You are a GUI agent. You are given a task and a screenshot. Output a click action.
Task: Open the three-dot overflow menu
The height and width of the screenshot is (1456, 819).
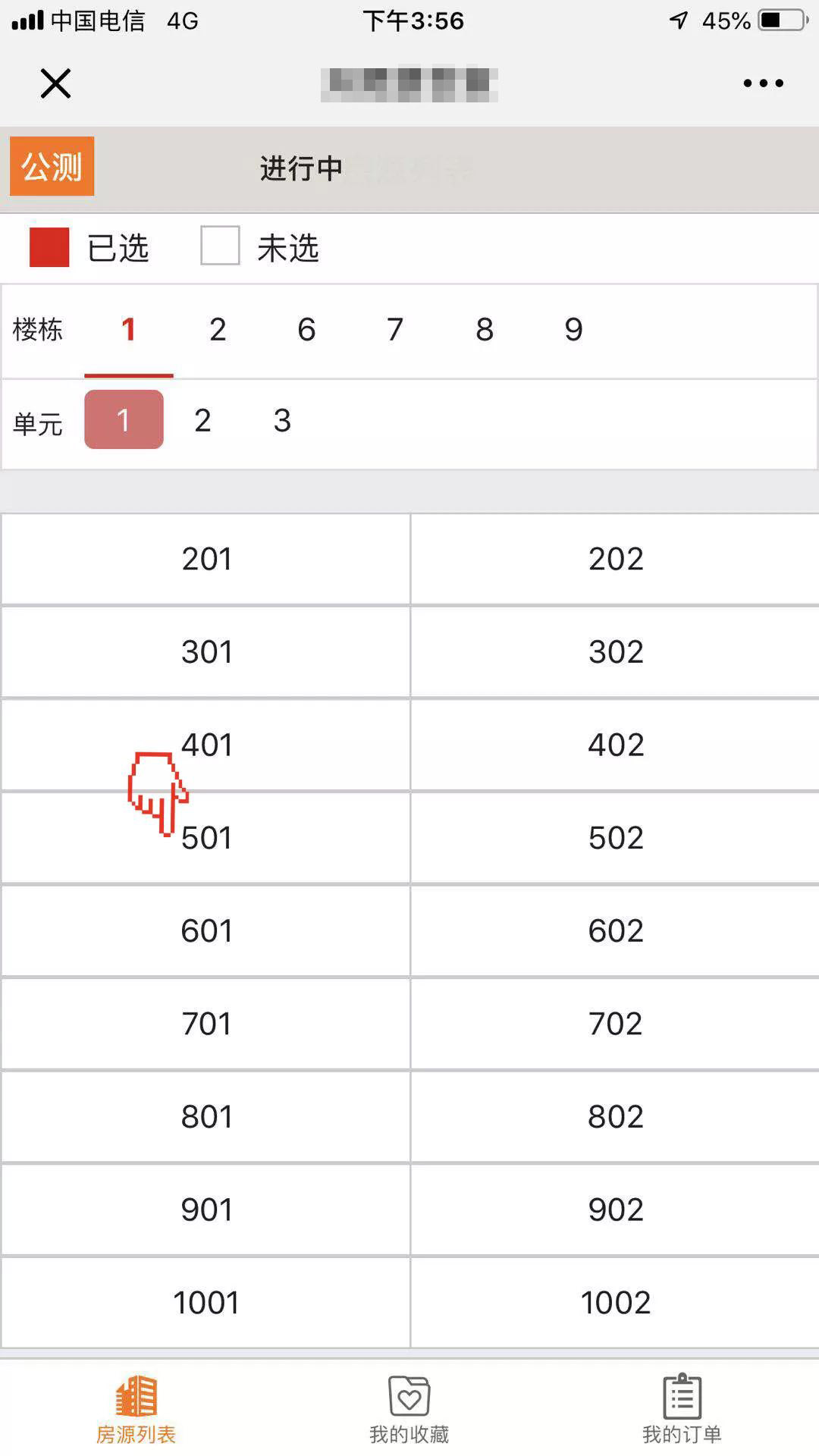click(x=763, y=83)
